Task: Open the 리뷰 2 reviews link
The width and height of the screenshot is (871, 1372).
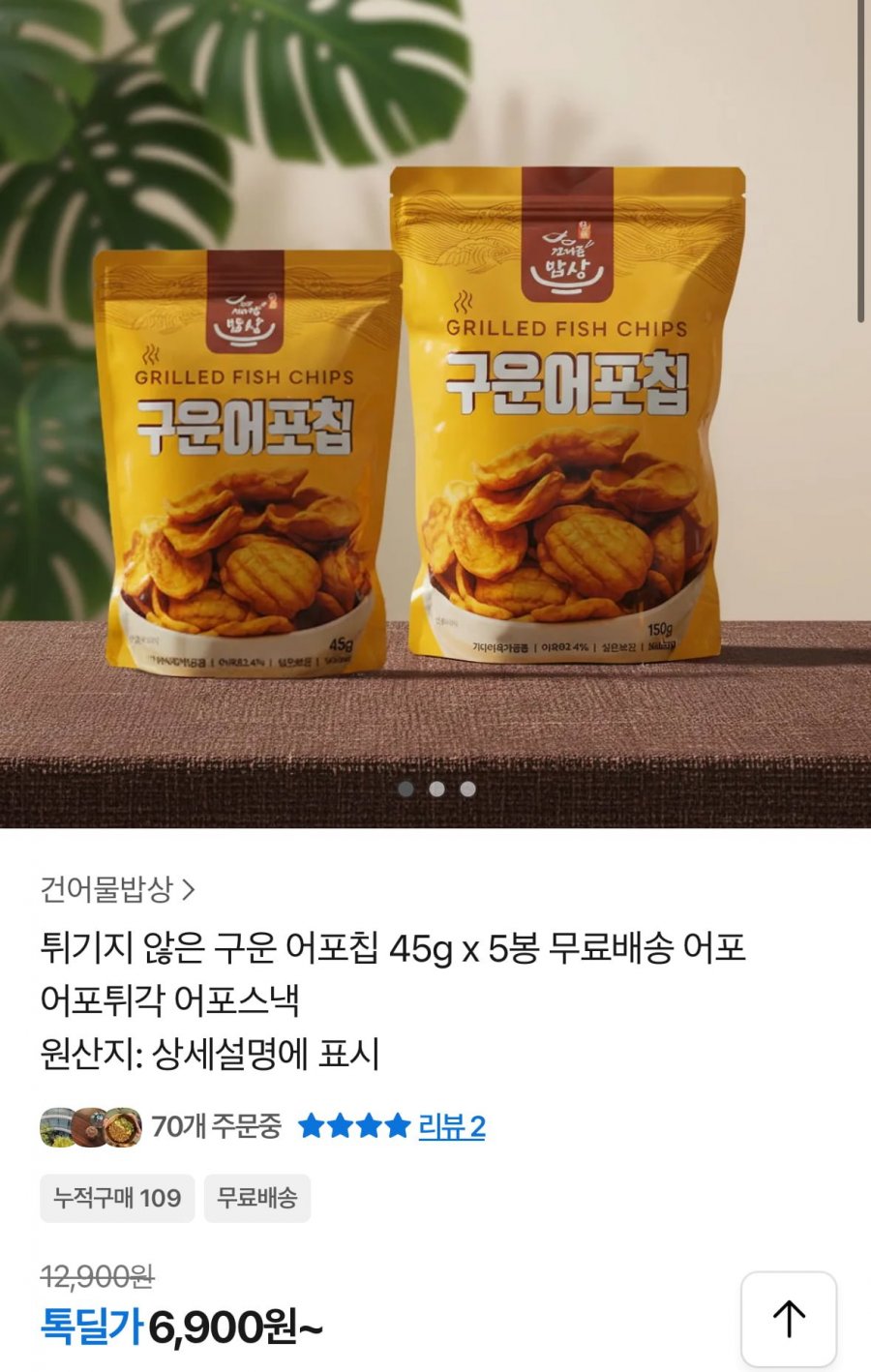Action: point(451,1126)
